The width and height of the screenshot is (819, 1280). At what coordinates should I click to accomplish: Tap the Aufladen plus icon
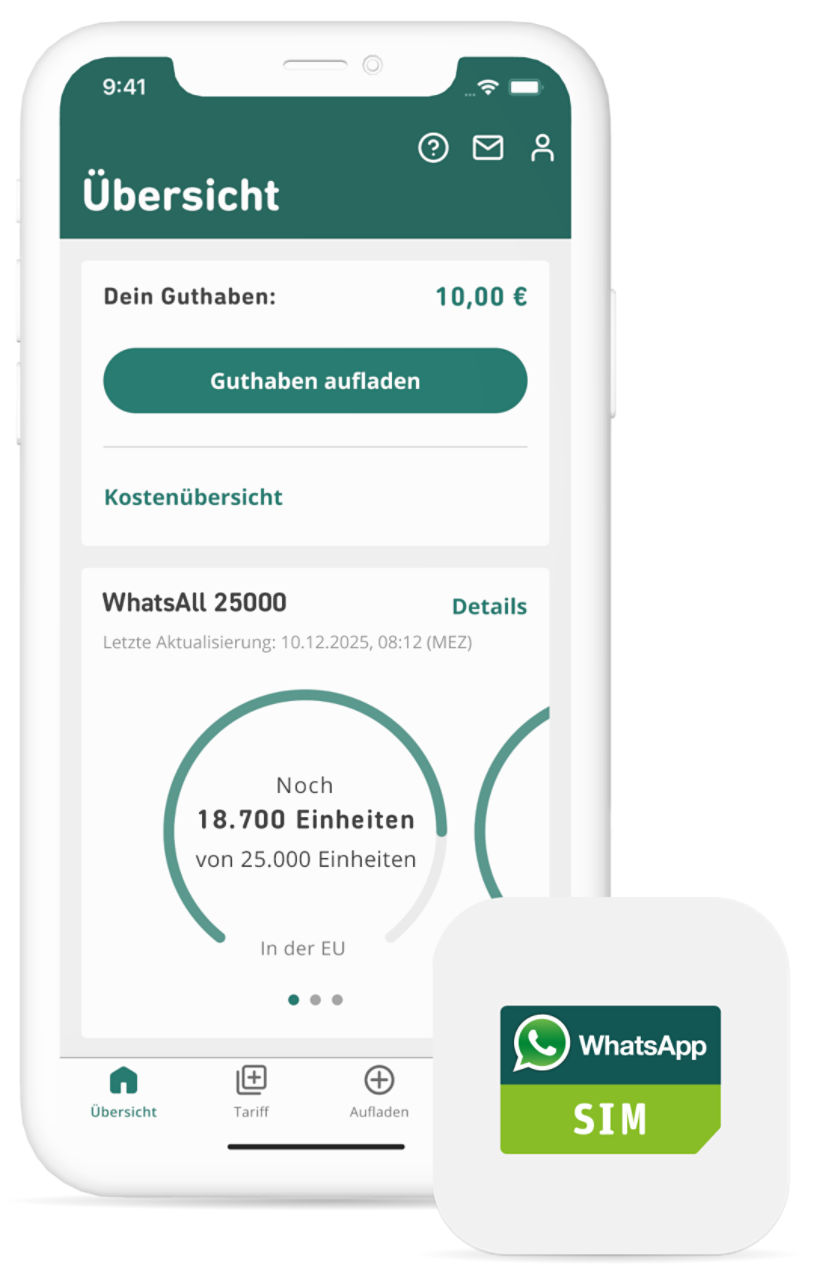coord(380,1081)
